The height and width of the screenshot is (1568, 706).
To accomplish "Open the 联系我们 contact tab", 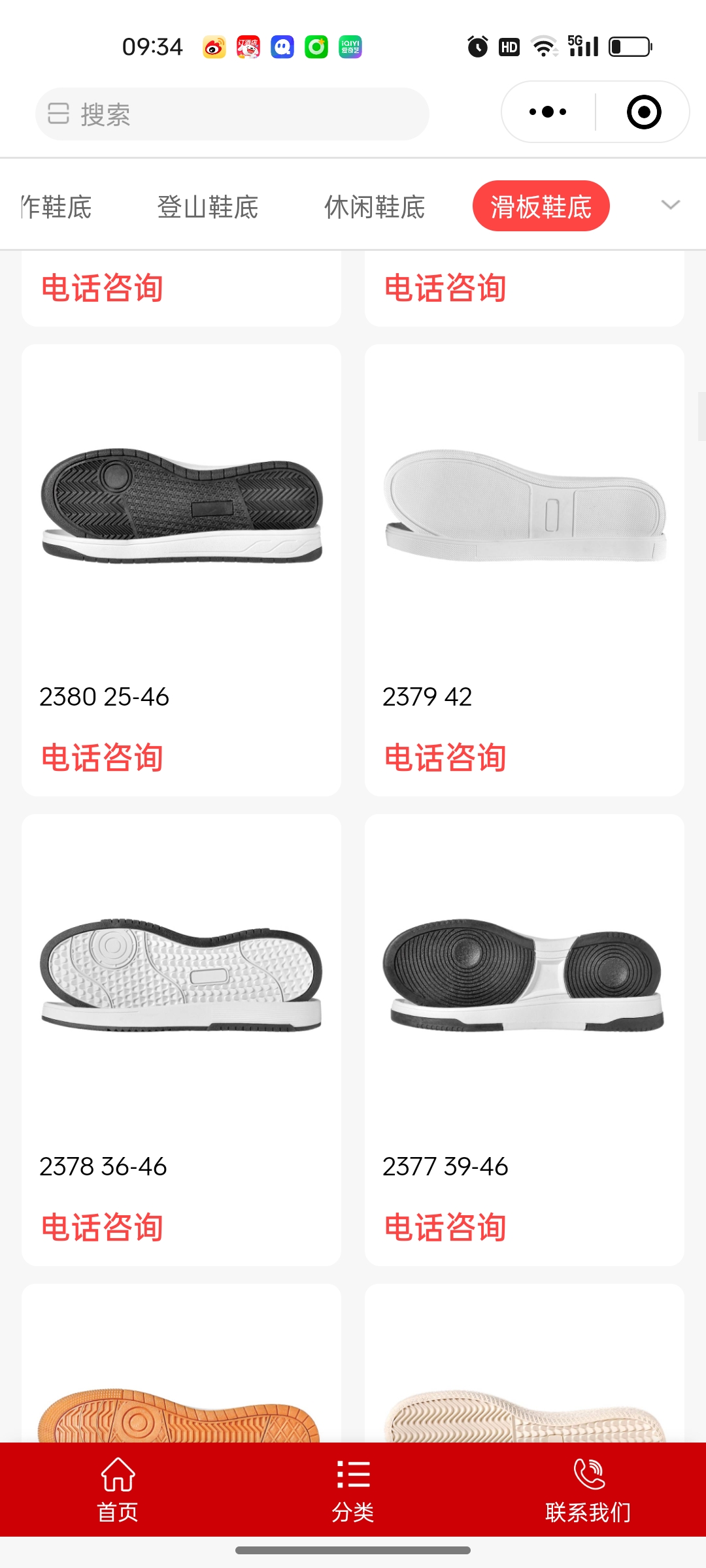I will pyautogui.click(x=588, y=1490).
